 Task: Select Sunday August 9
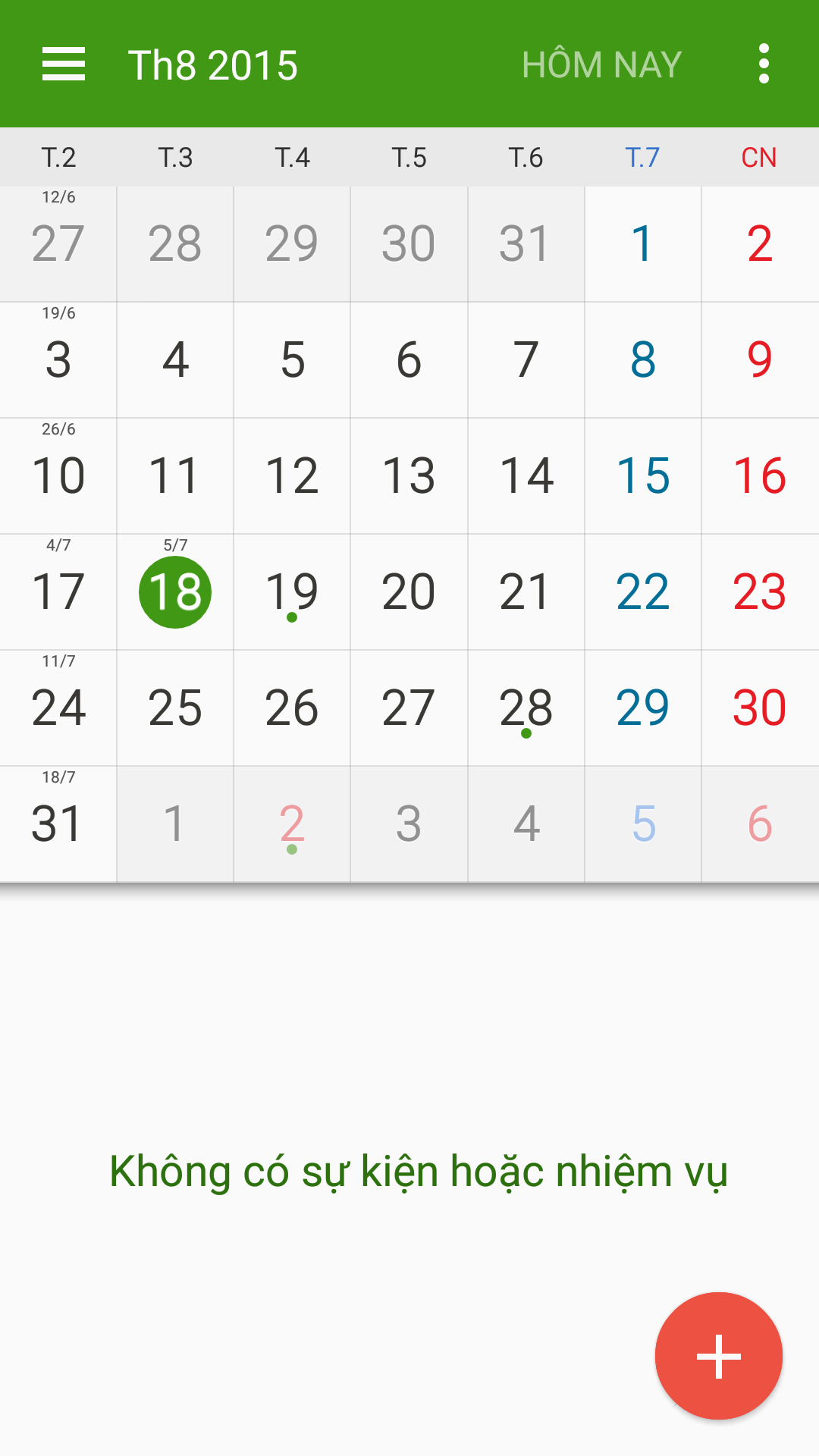coord(760,360)
